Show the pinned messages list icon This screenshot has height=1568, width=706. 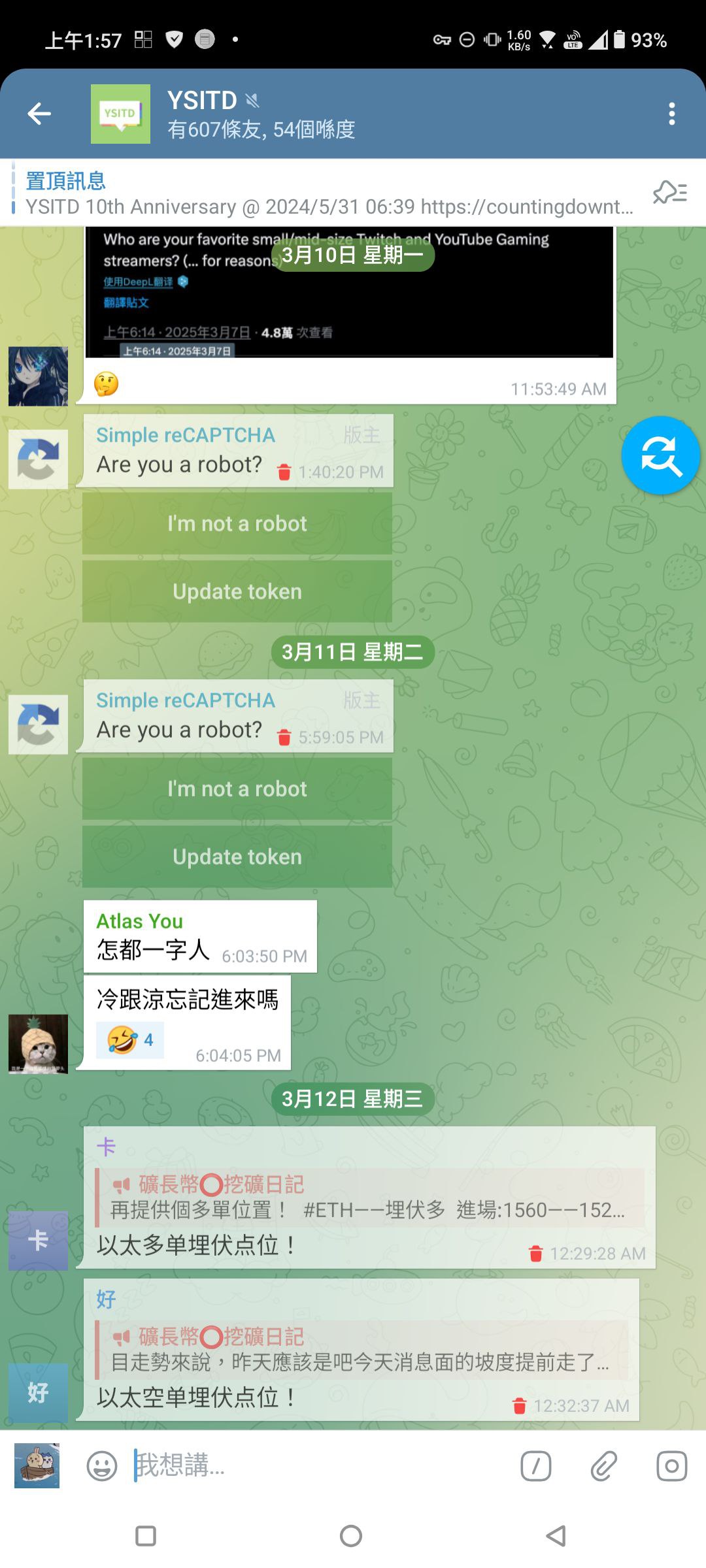(670, 193)
